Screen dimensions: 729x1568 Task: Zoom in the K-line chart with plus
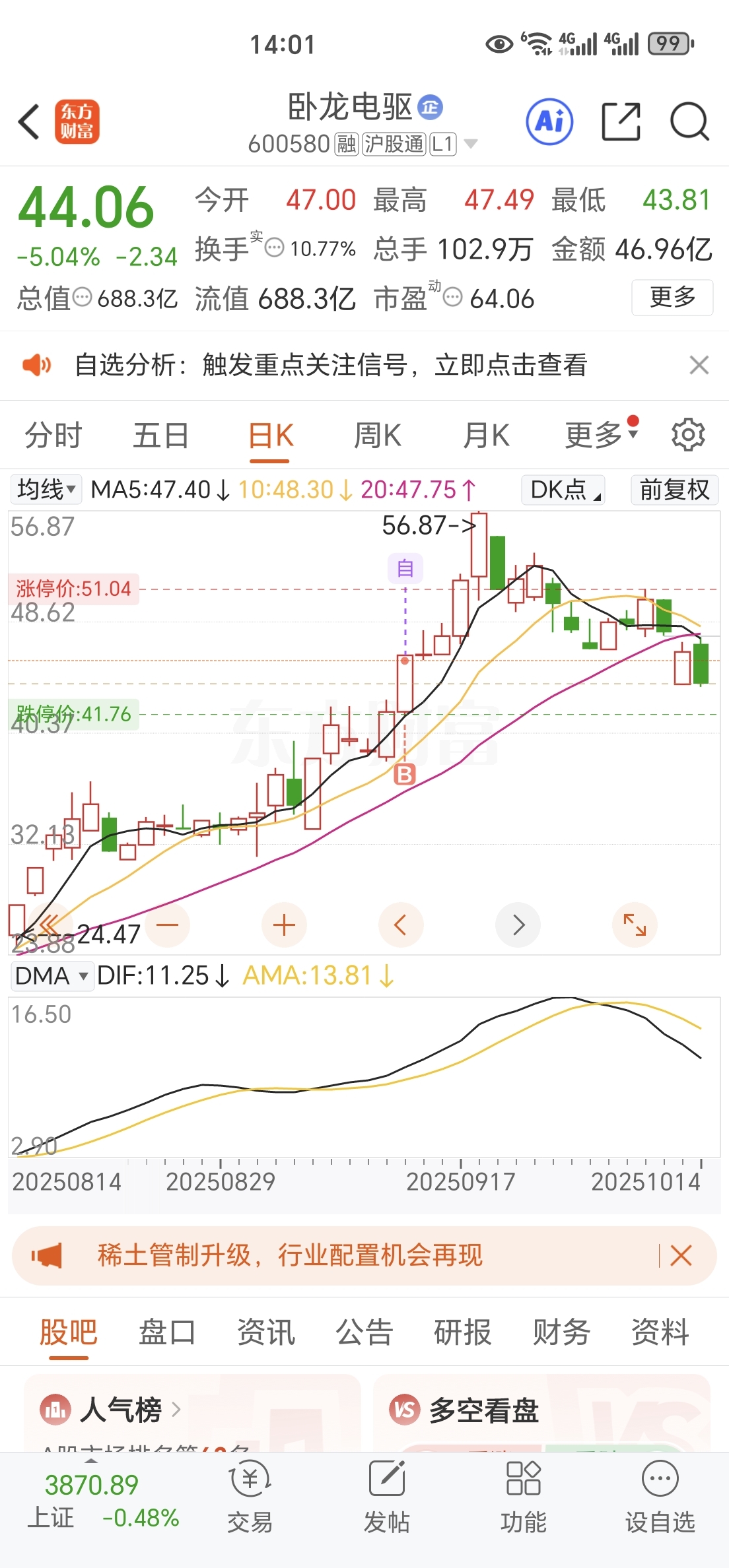tap(284, 925)
